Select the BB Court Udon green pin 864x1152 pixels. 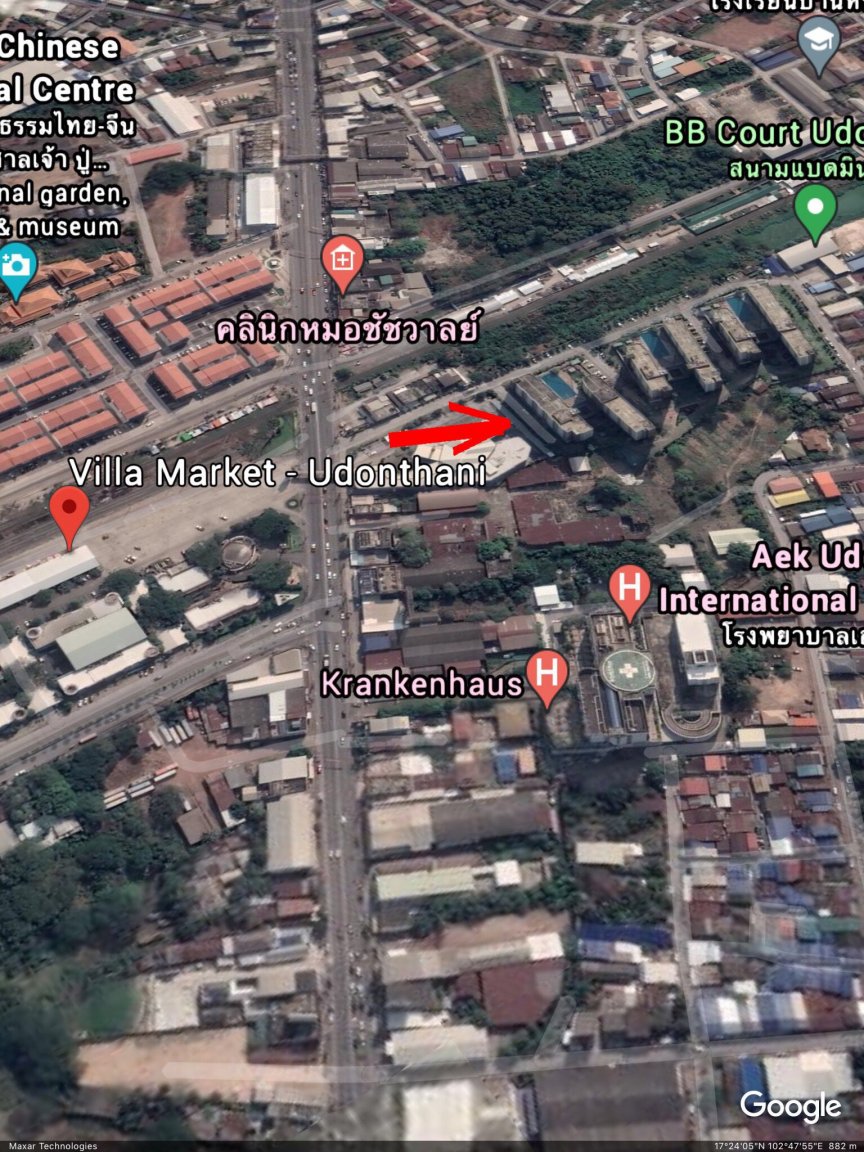[x=815, y=208]
